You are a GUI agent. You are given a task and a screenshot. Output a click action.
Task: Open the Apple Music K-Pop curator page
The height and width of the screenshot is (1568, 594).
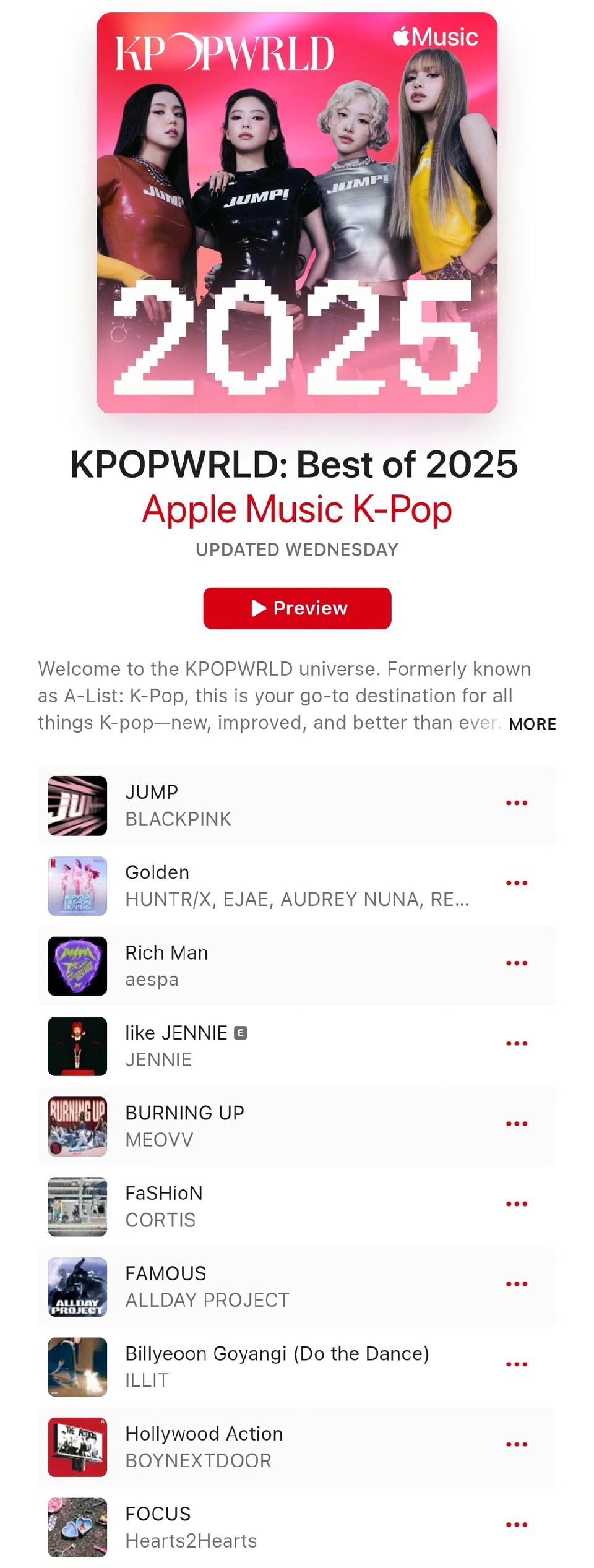point(297,509)
